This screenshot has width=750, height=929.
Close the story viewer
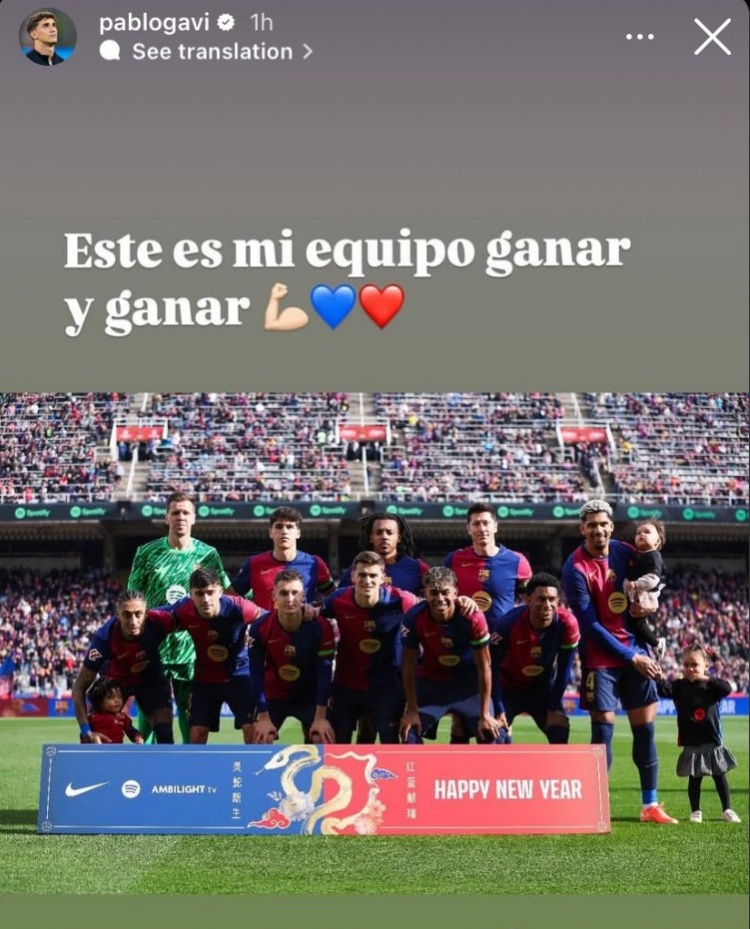click(x=712, y=37)
